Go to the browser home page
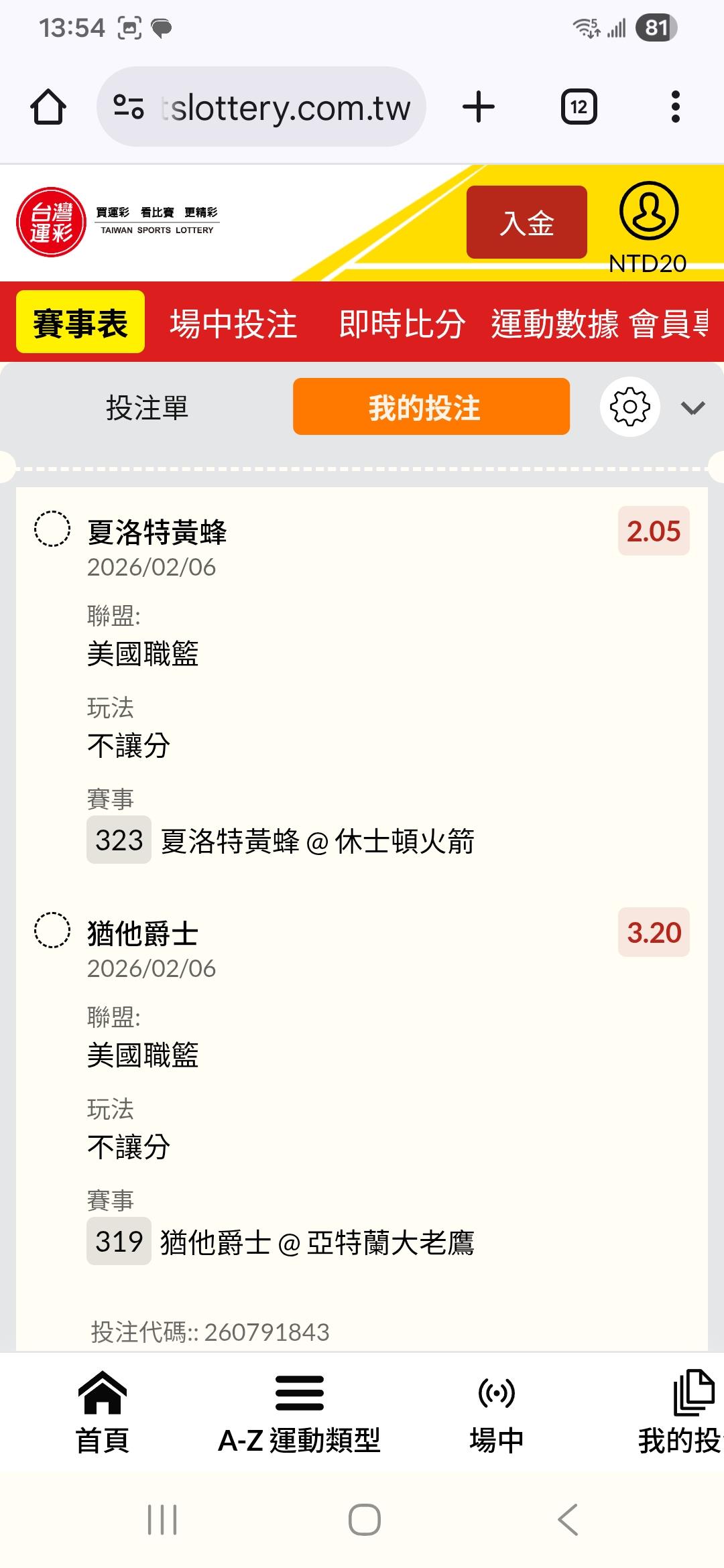 [x=48, y=107]
